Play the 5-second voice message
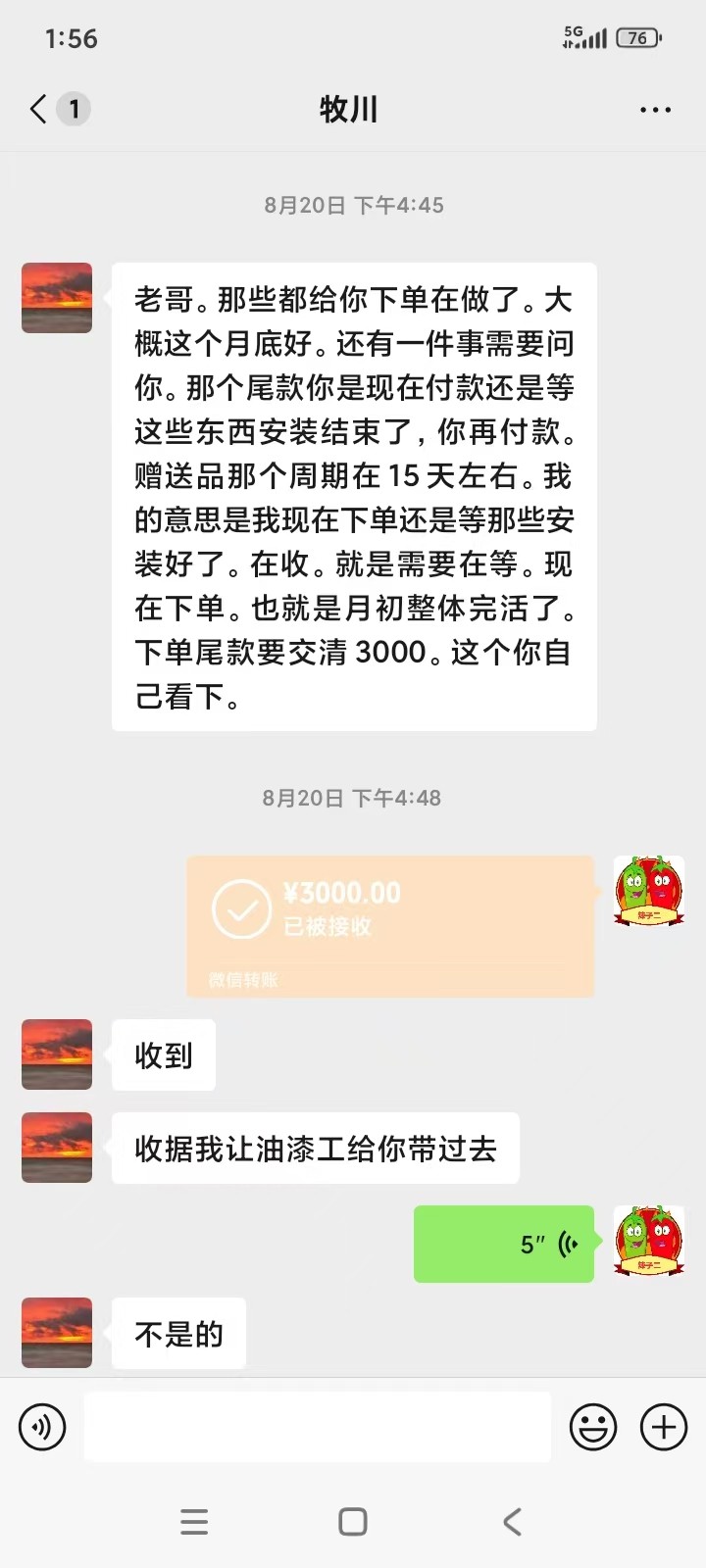This screenshot has width=706, height=1568. point(504,1244)
